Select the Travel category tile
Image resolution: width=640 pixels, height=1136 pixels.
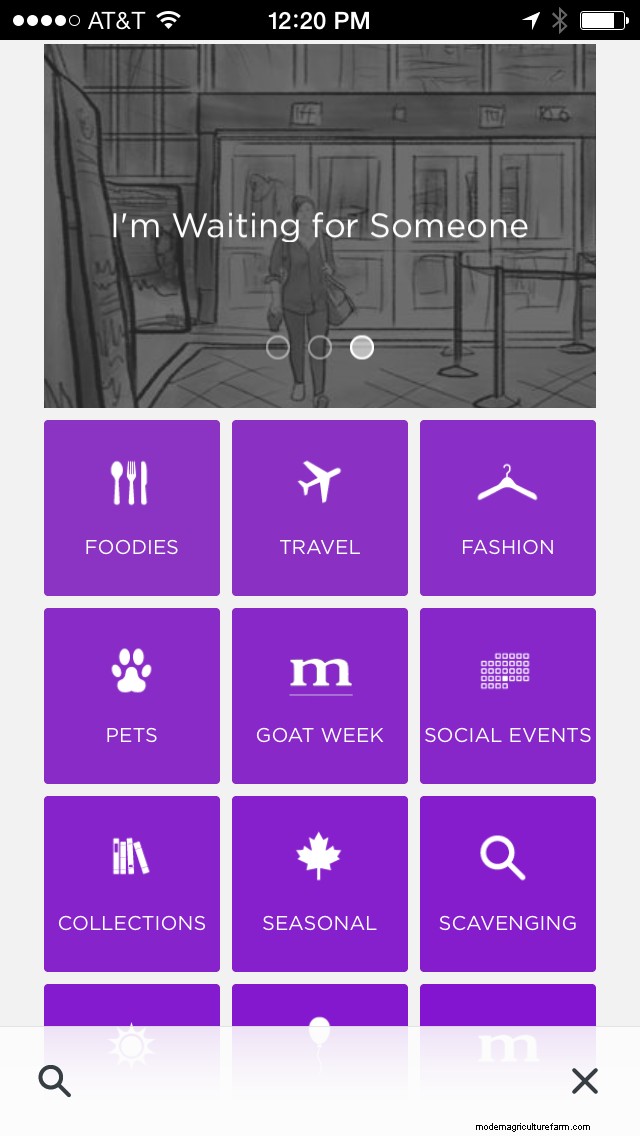click(x=320, y=508)
